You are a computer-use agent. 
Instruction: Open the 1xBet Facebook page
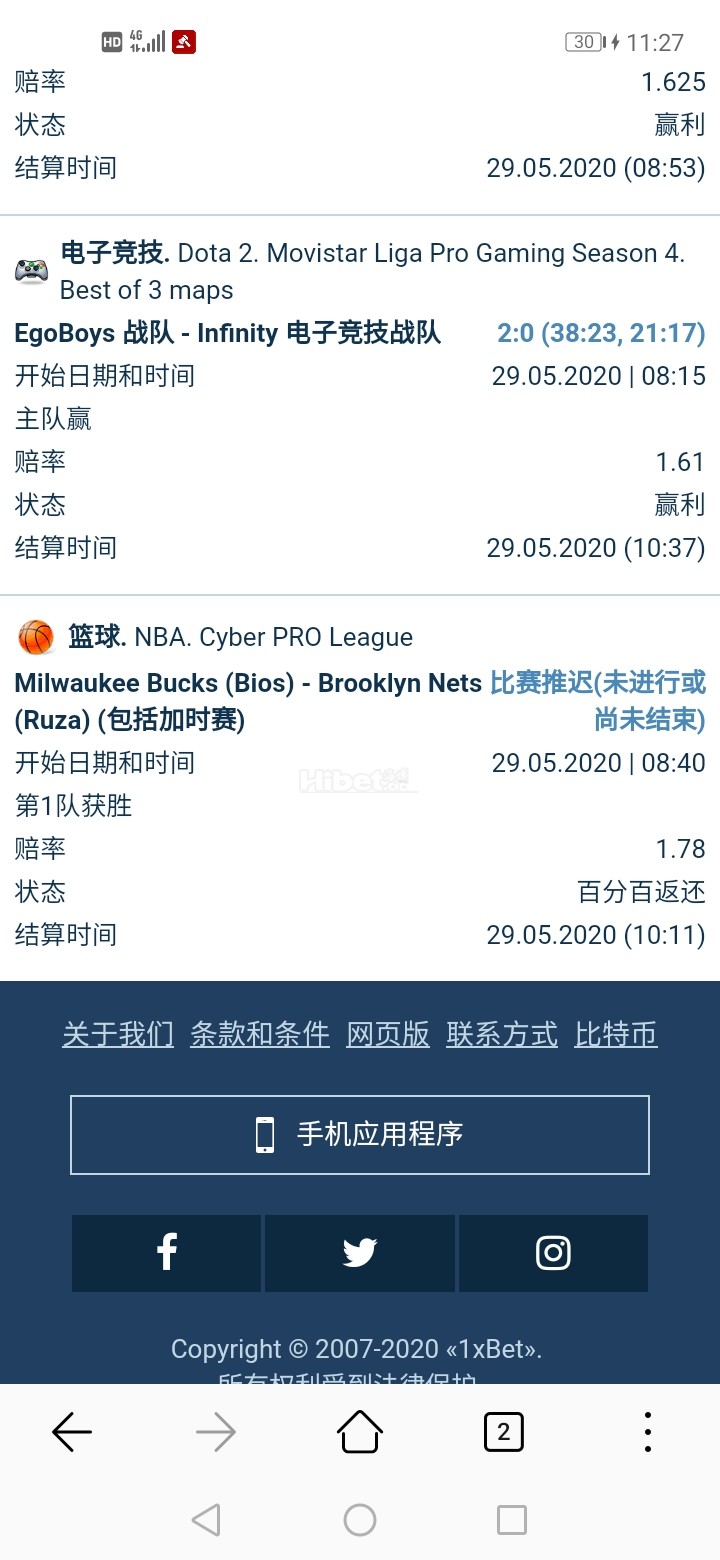pyautogui.click(x=166, y=1253)
